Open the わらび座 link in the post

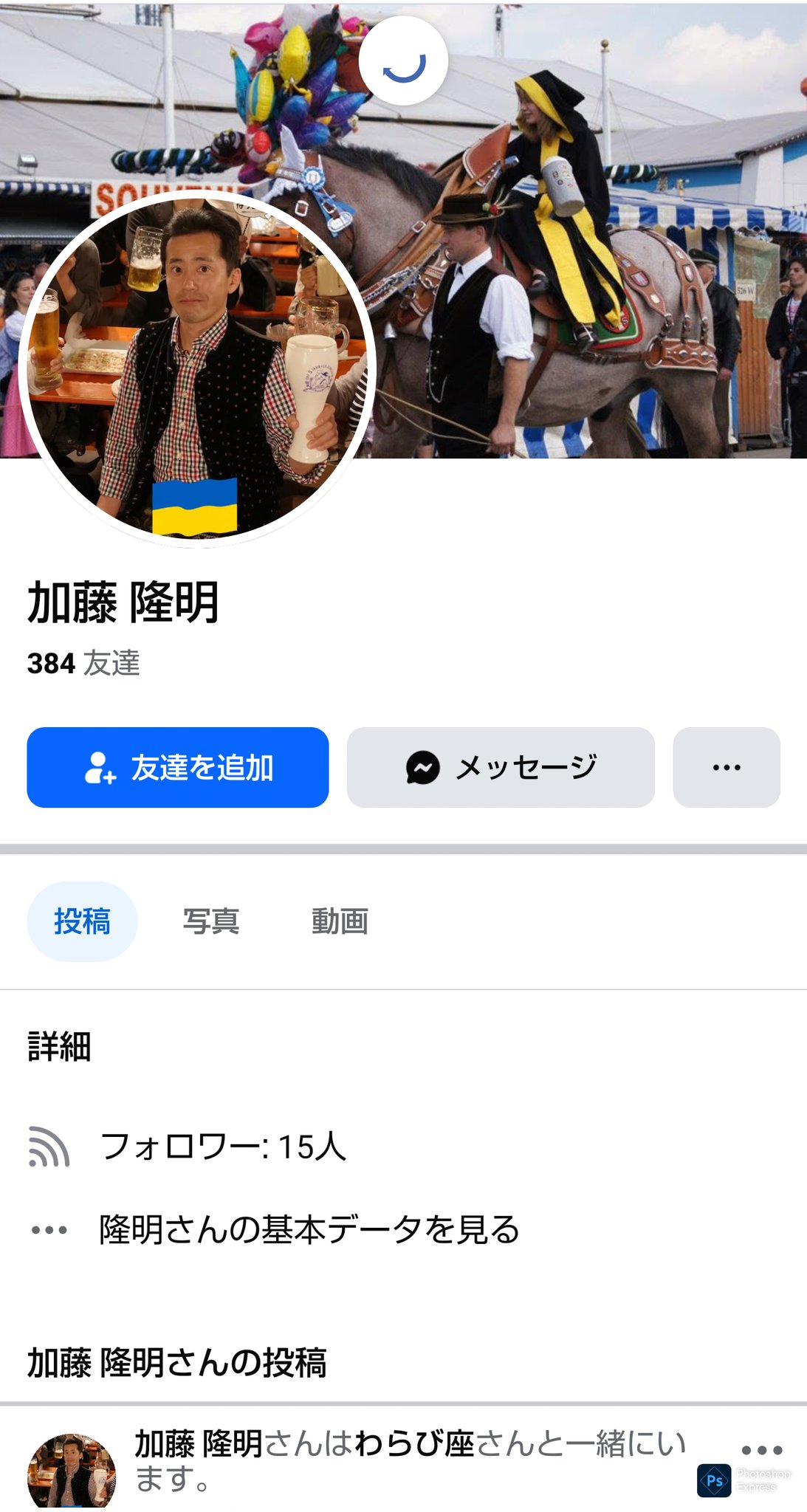point(414,1444)
